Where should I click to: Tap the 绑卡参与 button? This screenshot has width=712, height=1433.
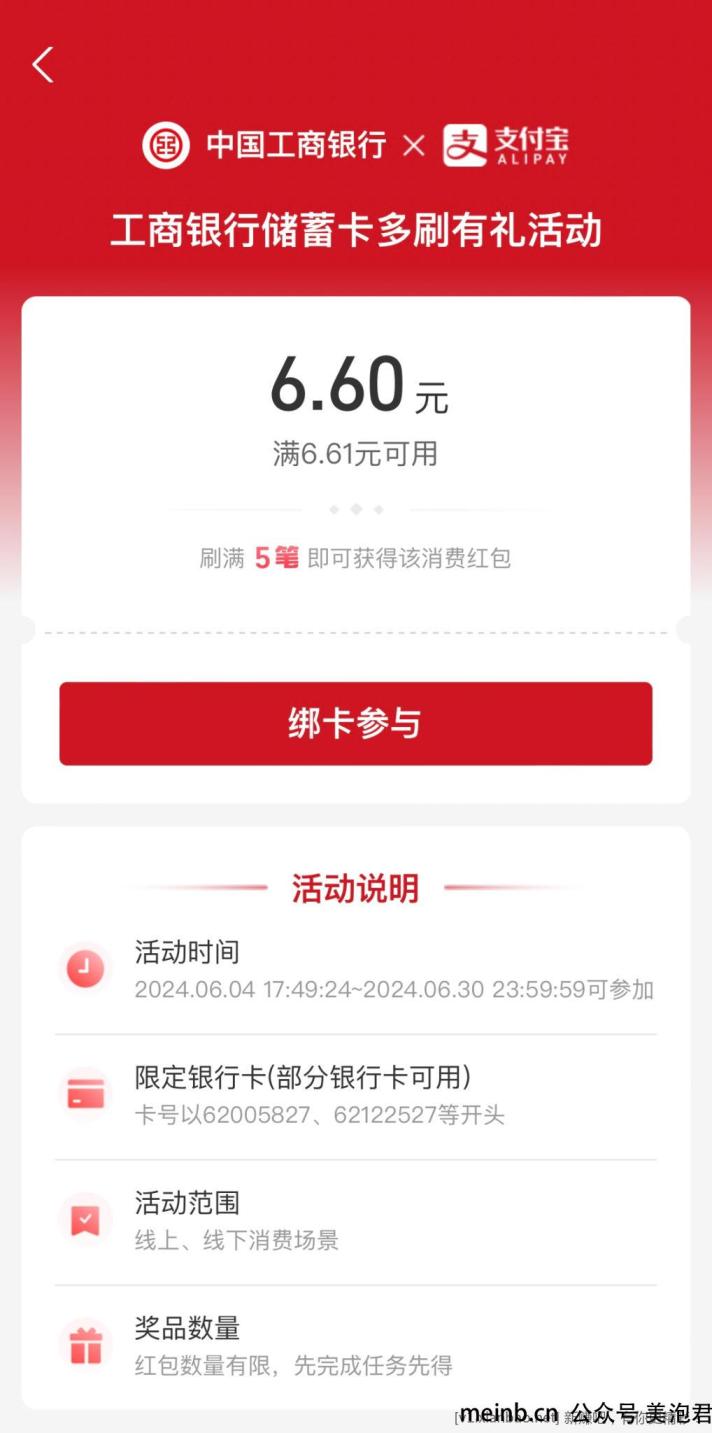tap(355, 724)
